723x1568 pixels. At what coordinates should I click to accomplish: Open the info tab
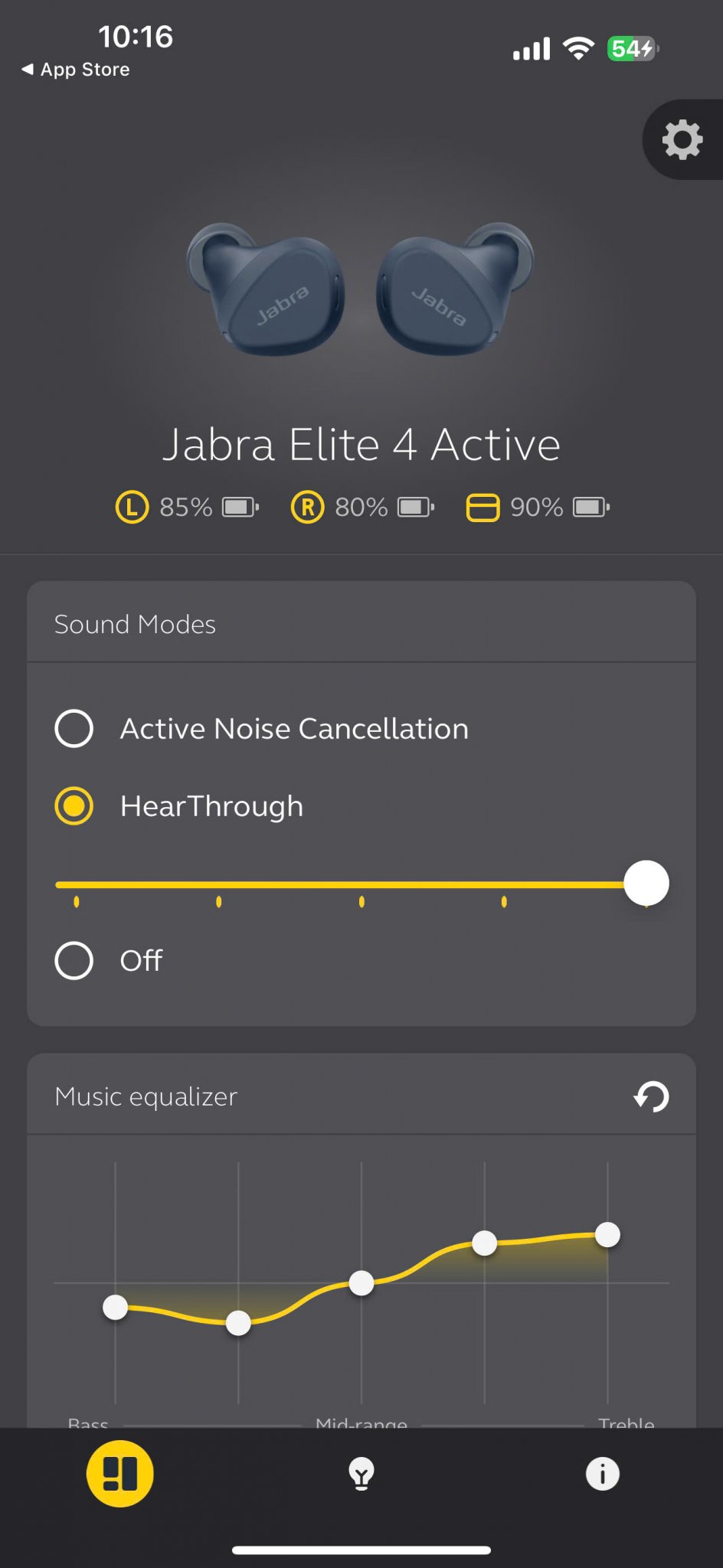[603, 1474]
